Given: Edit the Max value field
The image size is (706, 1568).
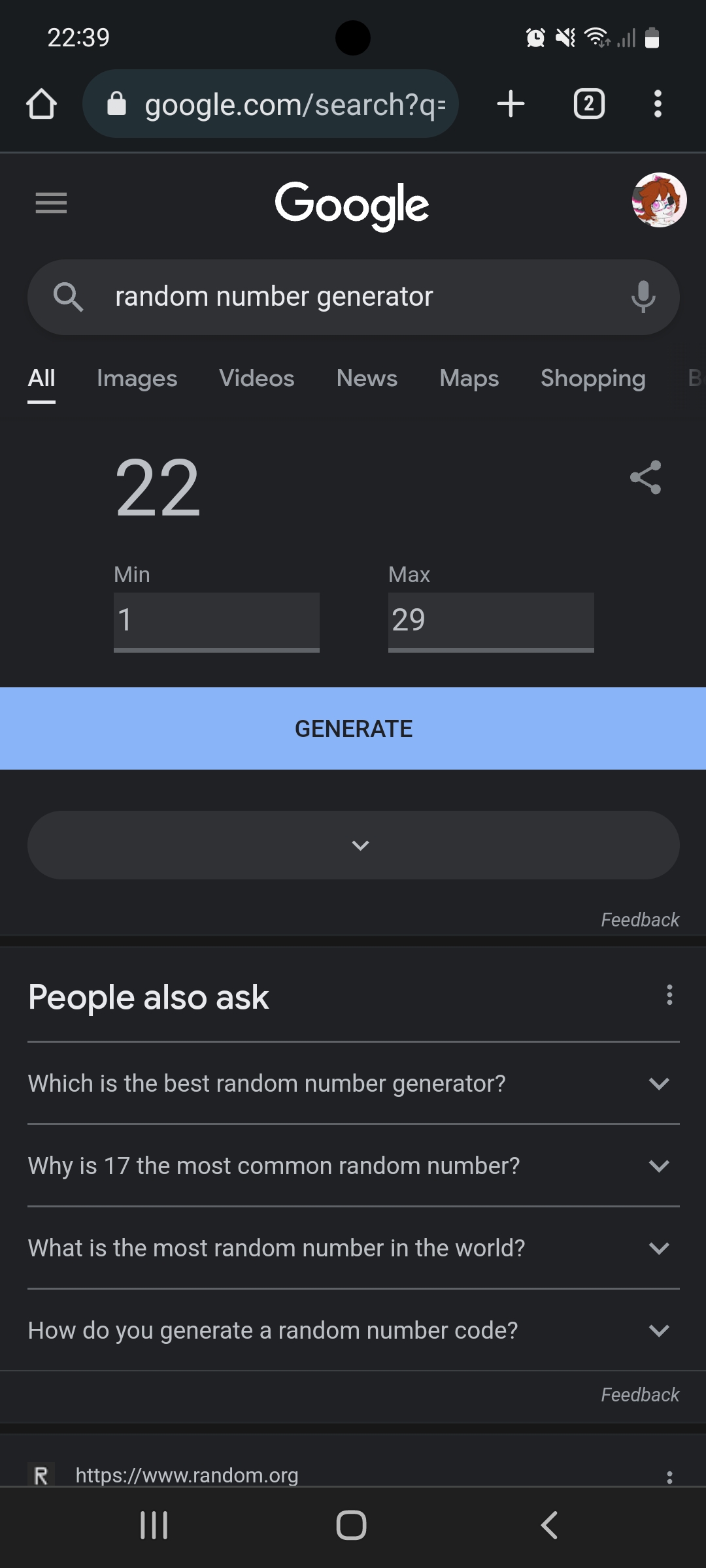Looking at the screenshot, I should tap(491, 620).
